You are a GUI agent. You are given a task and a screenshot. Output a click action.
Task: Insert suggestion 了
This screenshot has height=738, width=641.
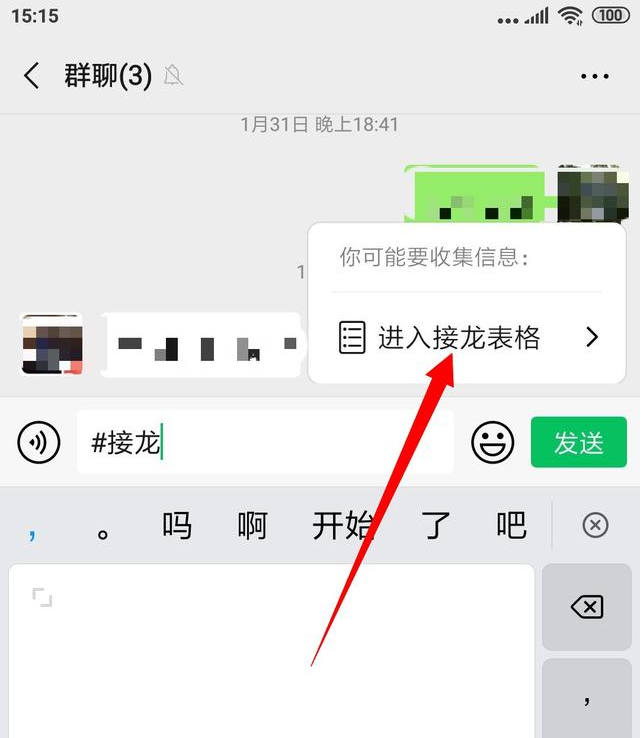coord(436,525)
